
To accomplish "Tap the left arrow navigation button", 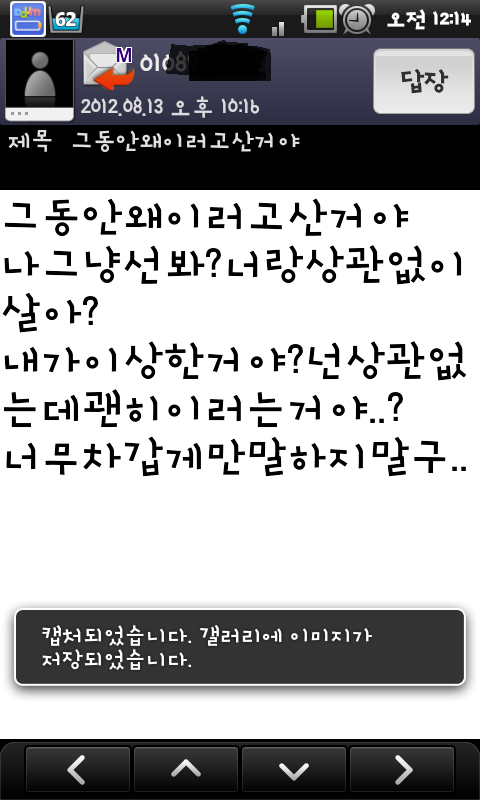I will click(x=78, y=770).
